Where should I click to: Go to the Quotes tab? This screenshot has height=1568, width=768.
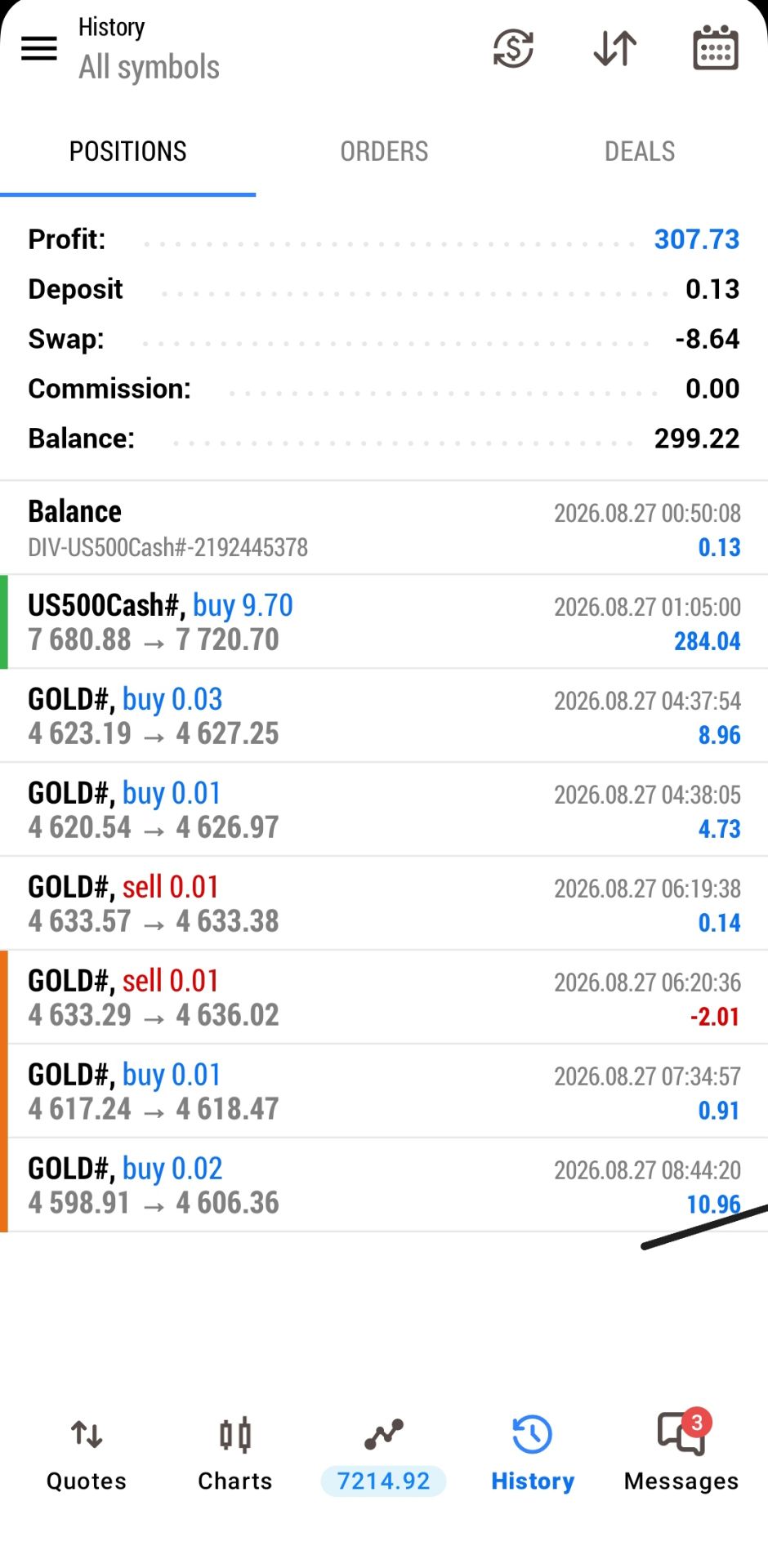(87, 1455)
